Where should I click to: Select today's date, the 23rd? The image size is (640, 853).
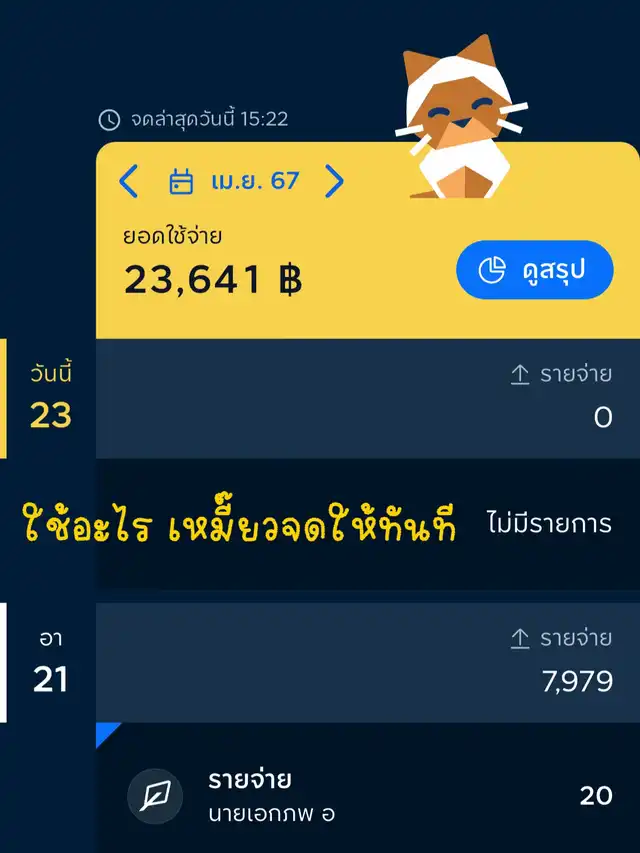(50, 398)
